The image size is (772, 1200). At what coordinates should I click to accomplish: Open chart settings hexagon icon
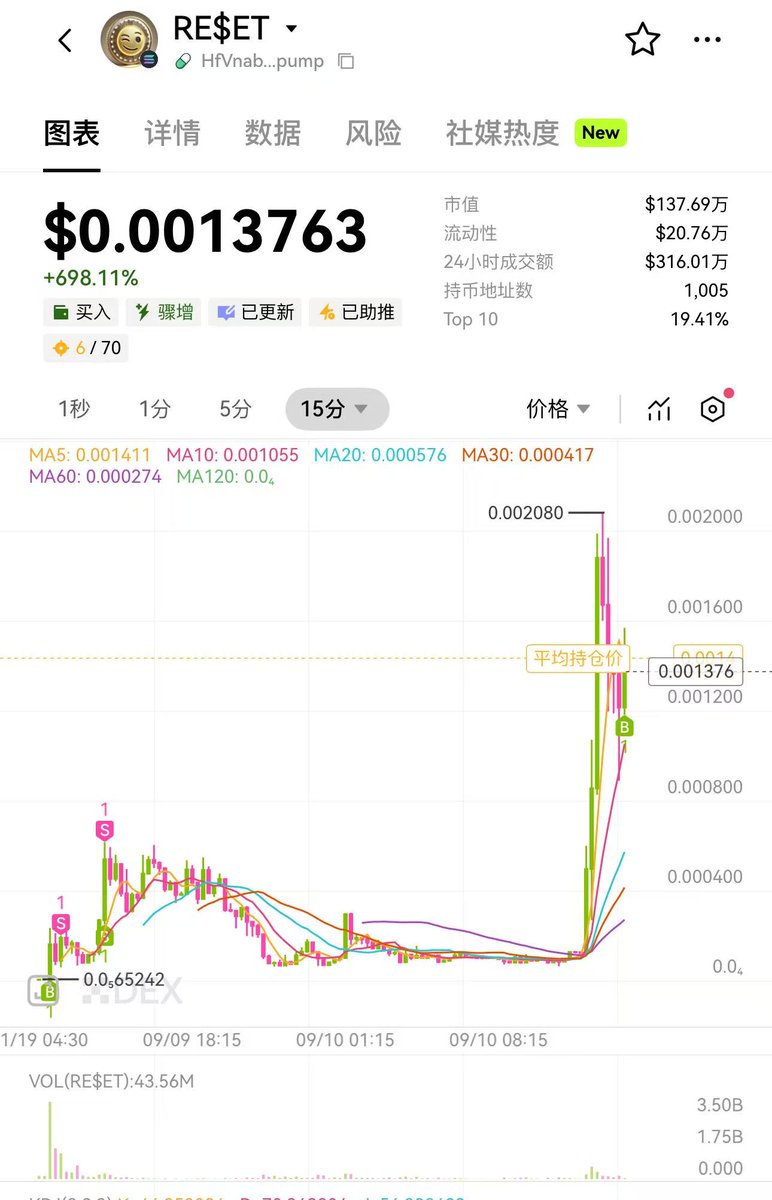point(712,409)
